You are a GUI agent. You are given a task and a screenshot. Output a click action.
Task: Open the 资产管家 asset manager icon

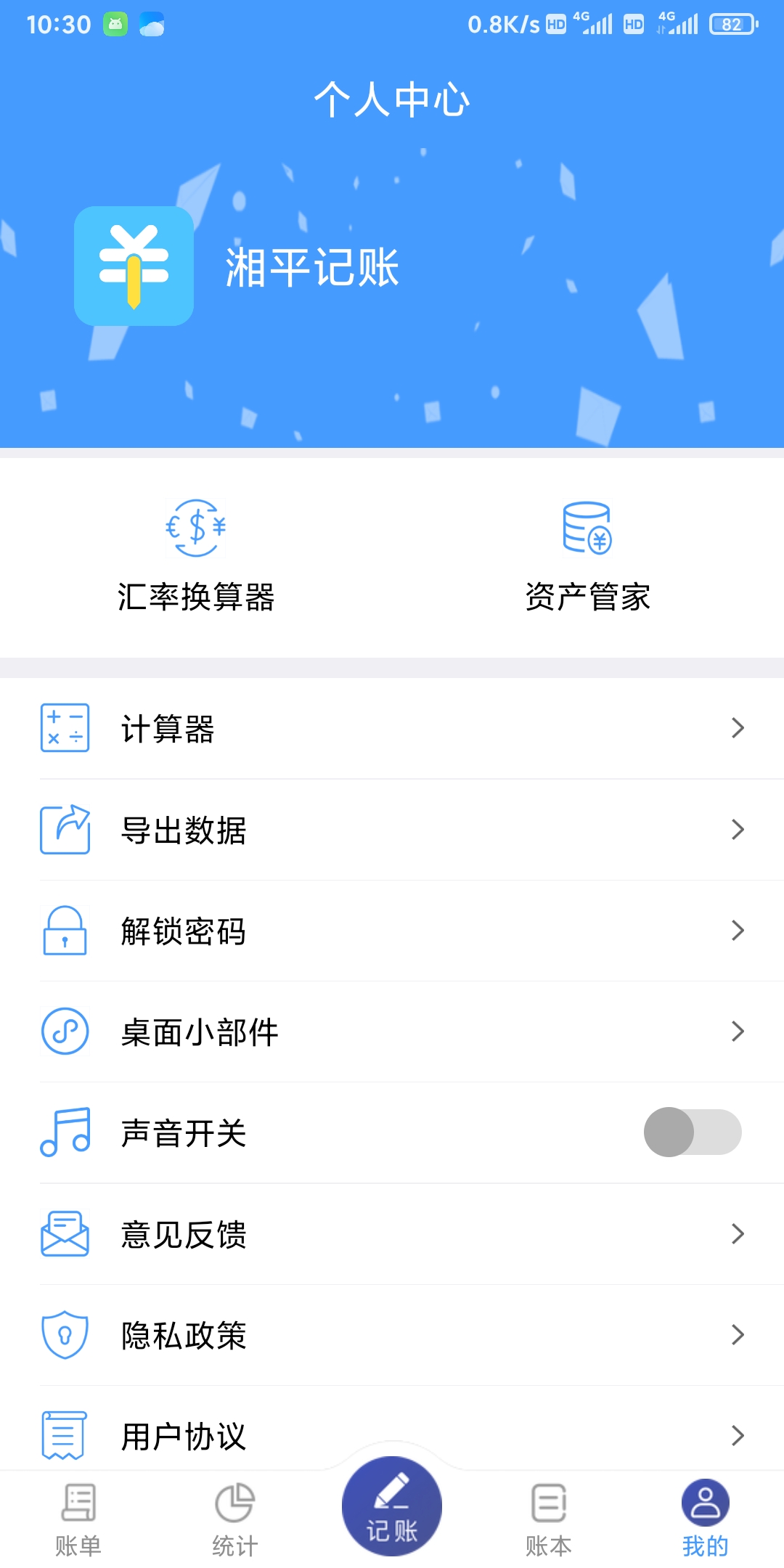tap(588, 528)
